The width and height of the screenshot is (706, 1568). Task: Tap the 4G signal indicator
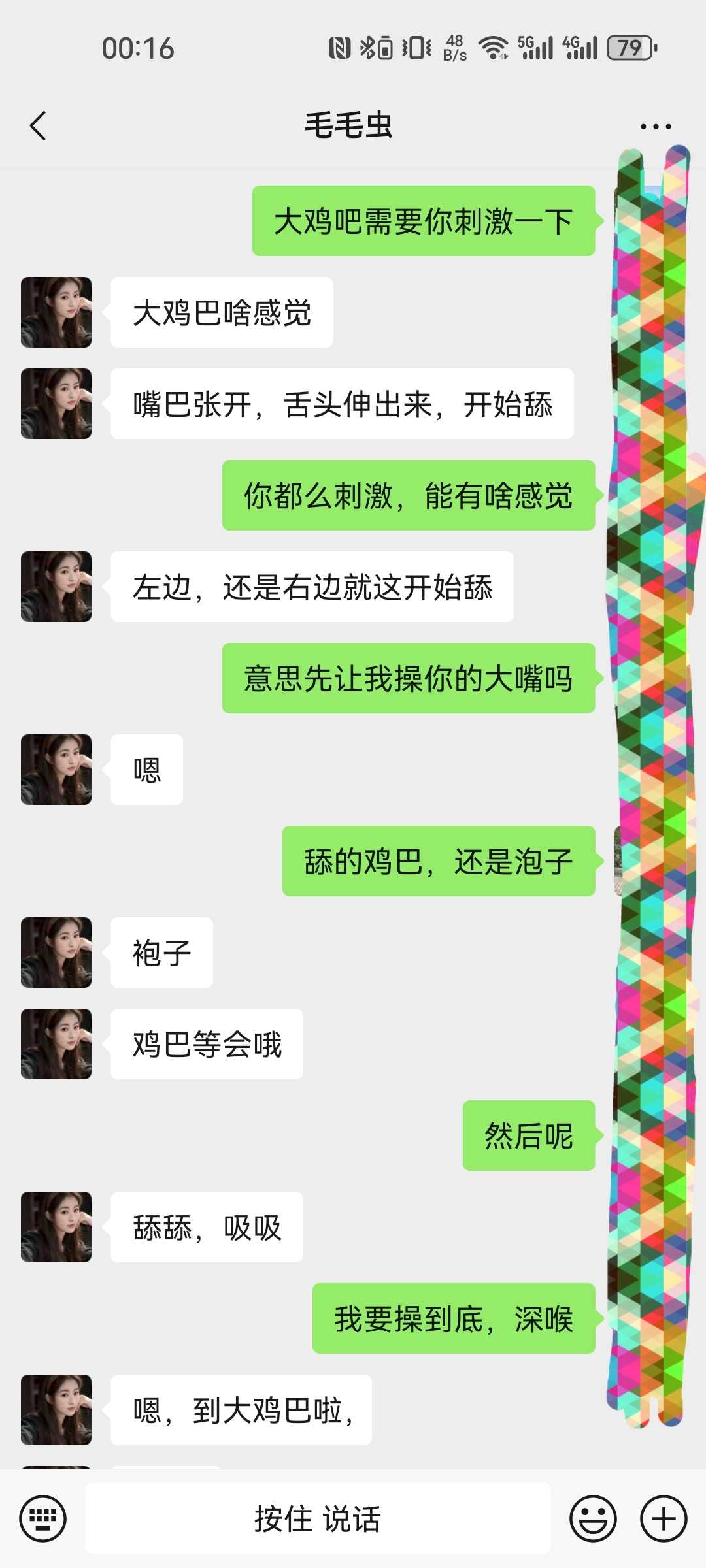coord(579,47)
